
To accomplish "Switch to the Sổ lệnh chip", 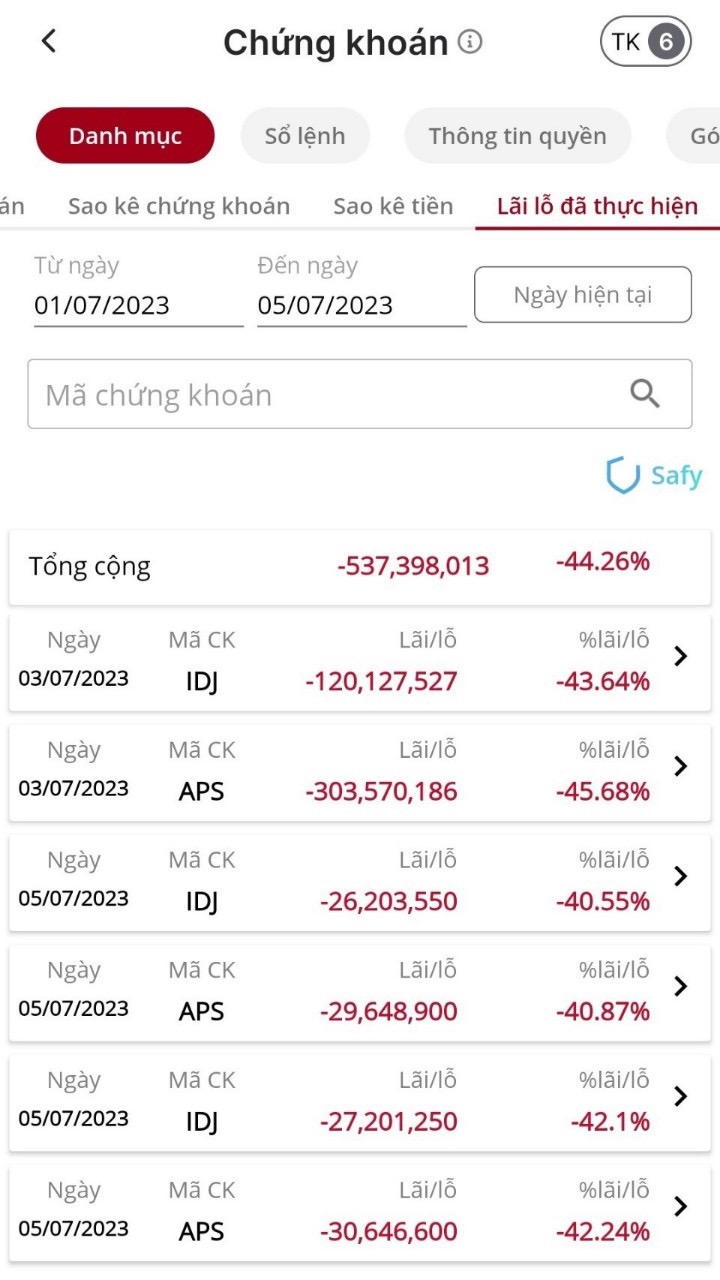I will coord(305,136).
